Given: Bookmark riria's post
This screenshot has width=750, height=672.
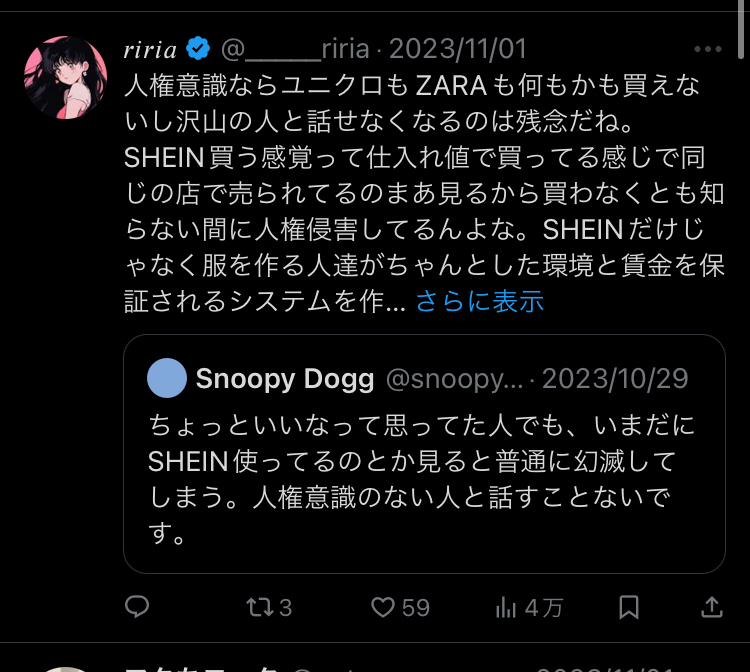Looking at the screenshot, I should click(x=629, y=606).
